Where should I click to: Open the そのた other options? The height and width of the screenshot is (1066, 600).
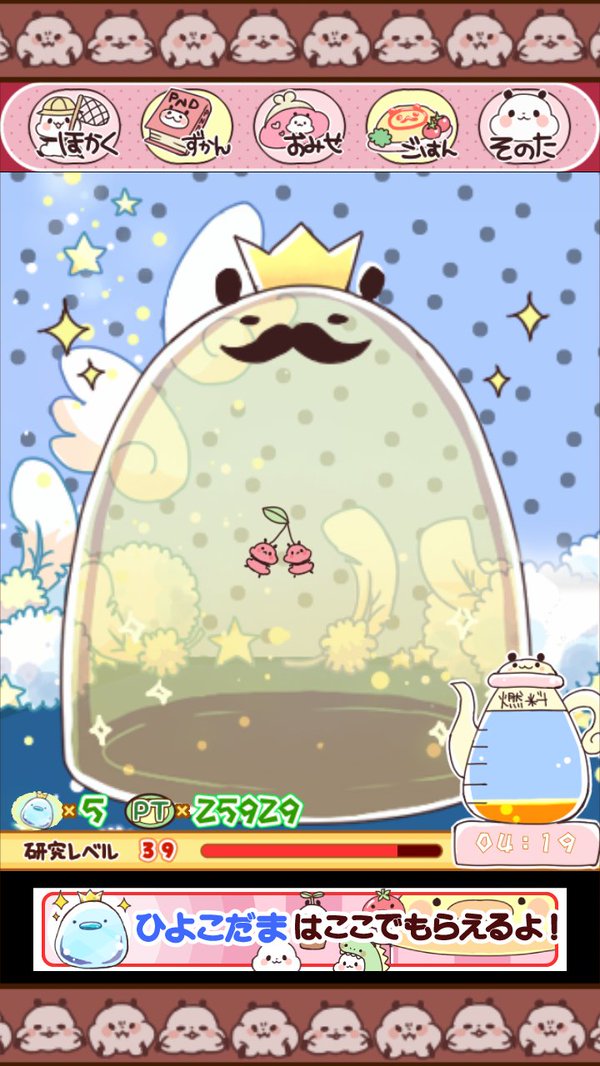coord(524,127)
